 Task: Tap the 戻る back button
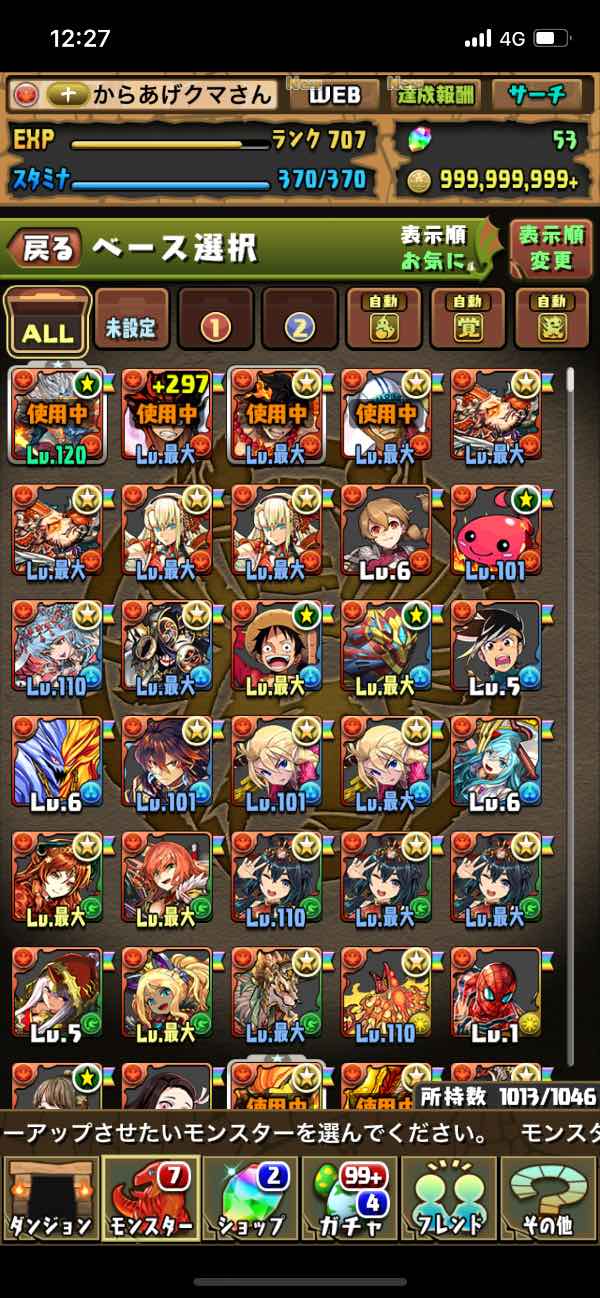48,248
